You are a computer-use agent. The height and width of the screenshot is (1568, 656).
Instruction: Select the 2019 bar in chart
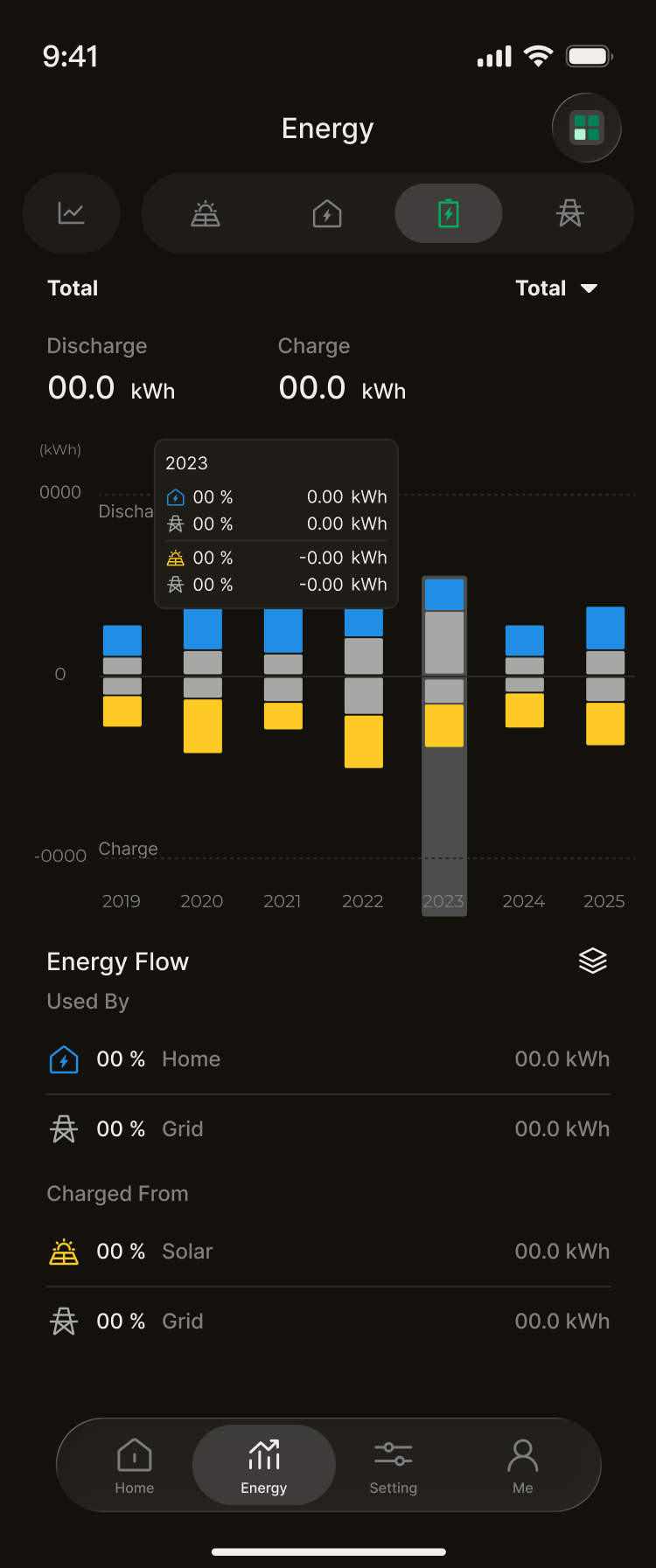pyautogui.click(x=122, y=676)
